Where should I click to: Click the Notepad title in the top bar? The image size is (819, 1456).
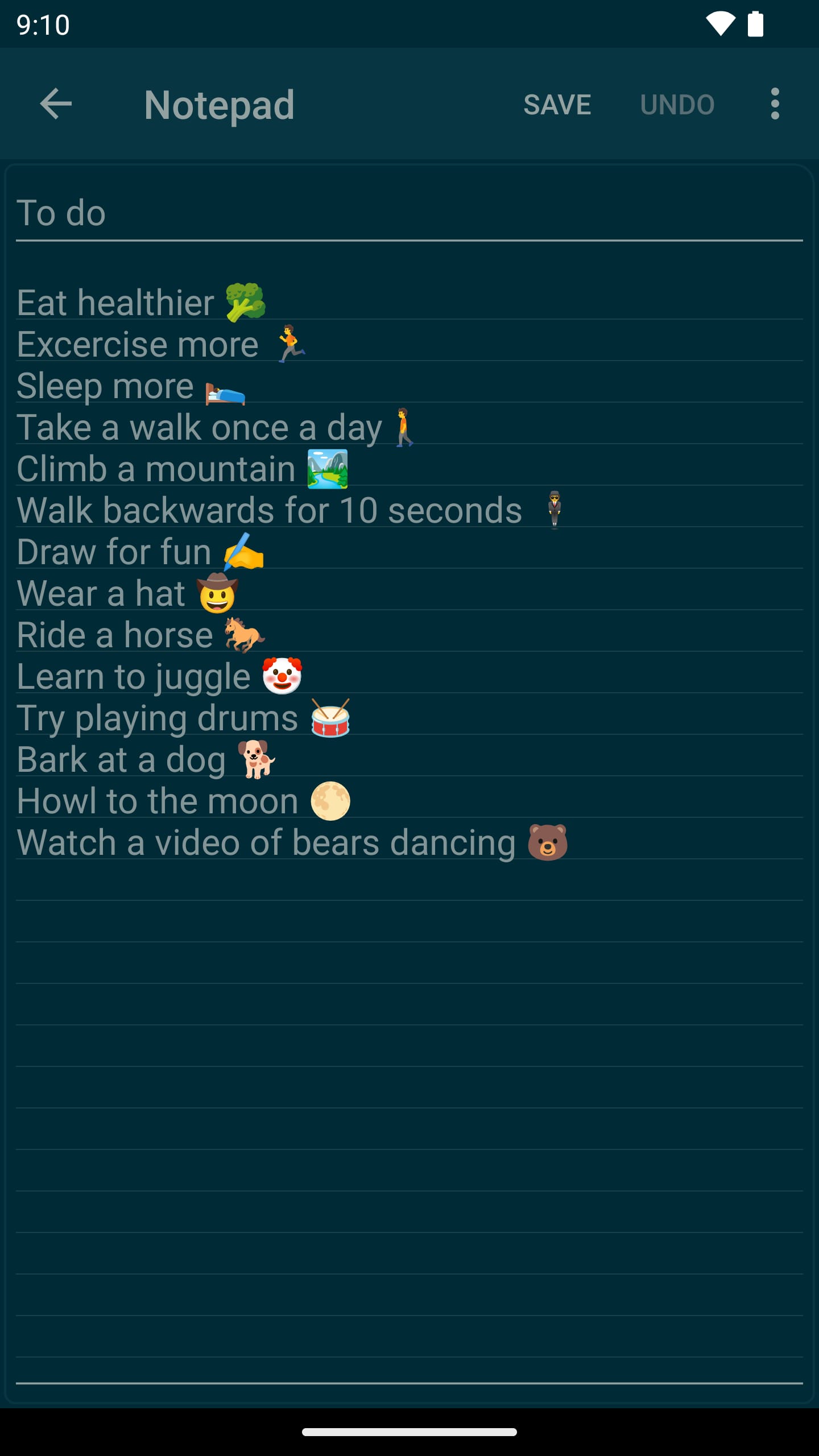coord(220,104)
